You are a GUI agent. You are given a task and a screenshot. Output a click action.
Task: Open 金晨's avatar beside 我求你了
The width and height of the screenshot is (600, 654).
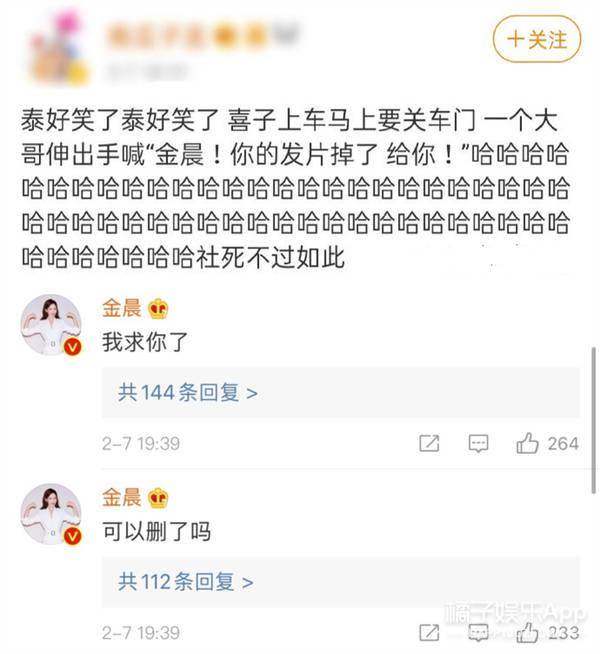point(51,326)
